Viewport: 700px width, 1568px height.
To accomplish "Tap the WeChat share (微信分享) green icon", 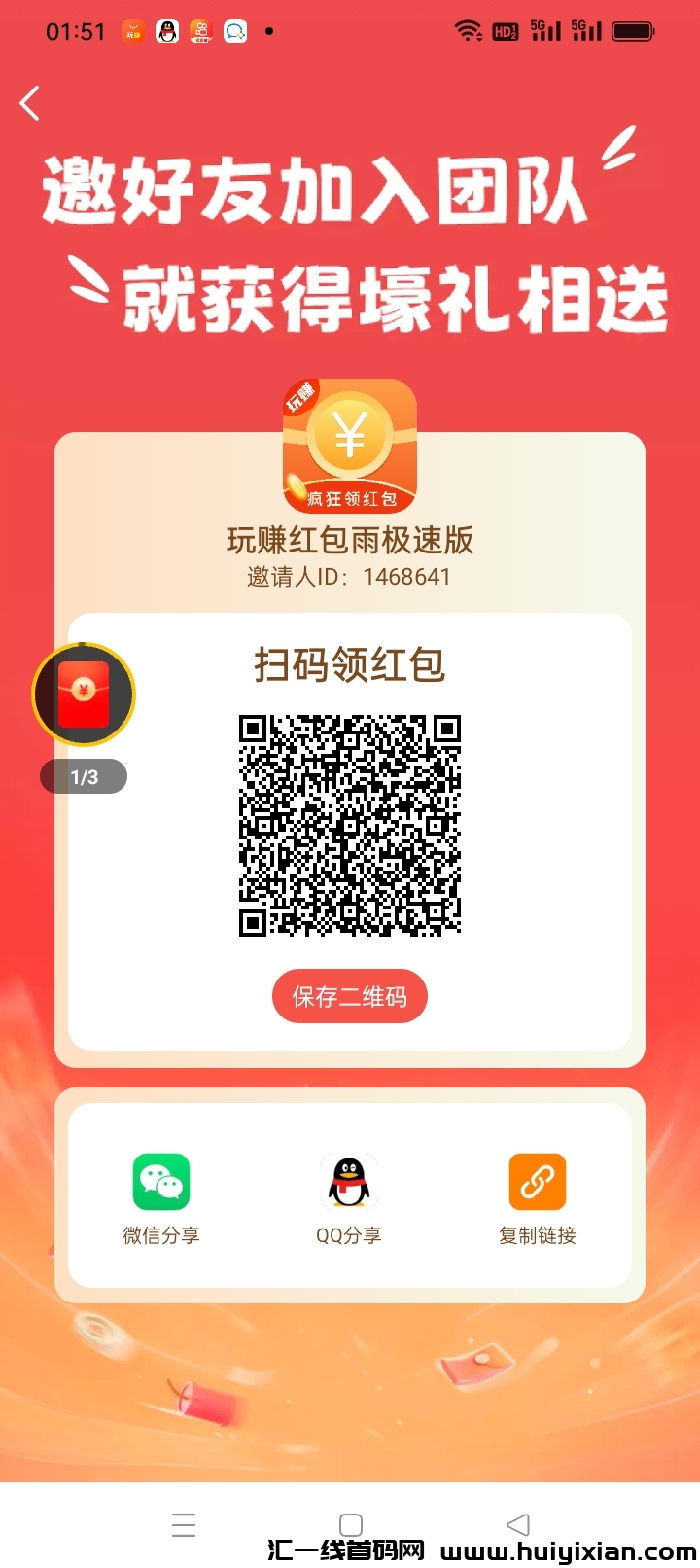I will coord(160,1180).
